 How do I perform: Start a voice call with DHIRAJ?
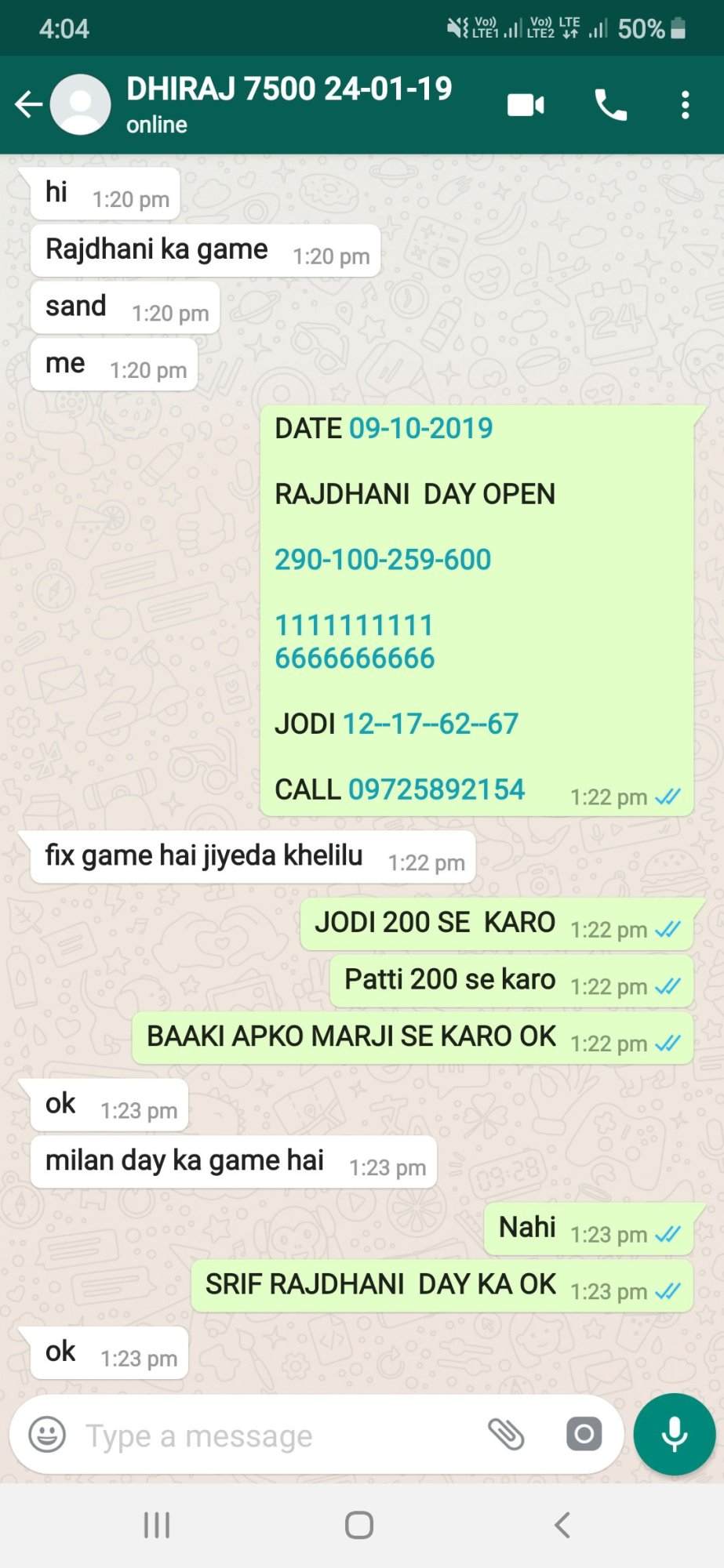[610, 104]
